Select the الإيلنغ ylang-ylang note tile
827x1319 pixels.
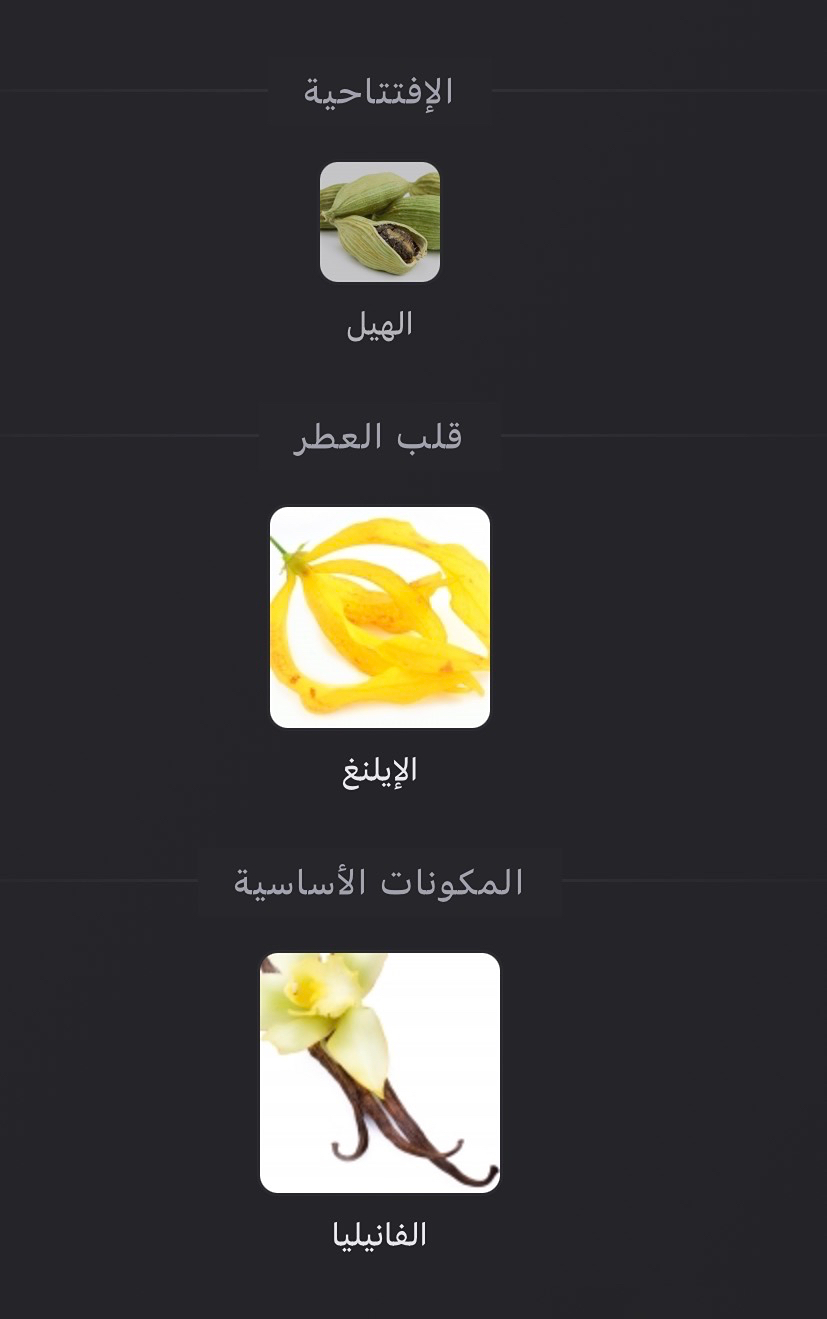[x=380, y=617]
